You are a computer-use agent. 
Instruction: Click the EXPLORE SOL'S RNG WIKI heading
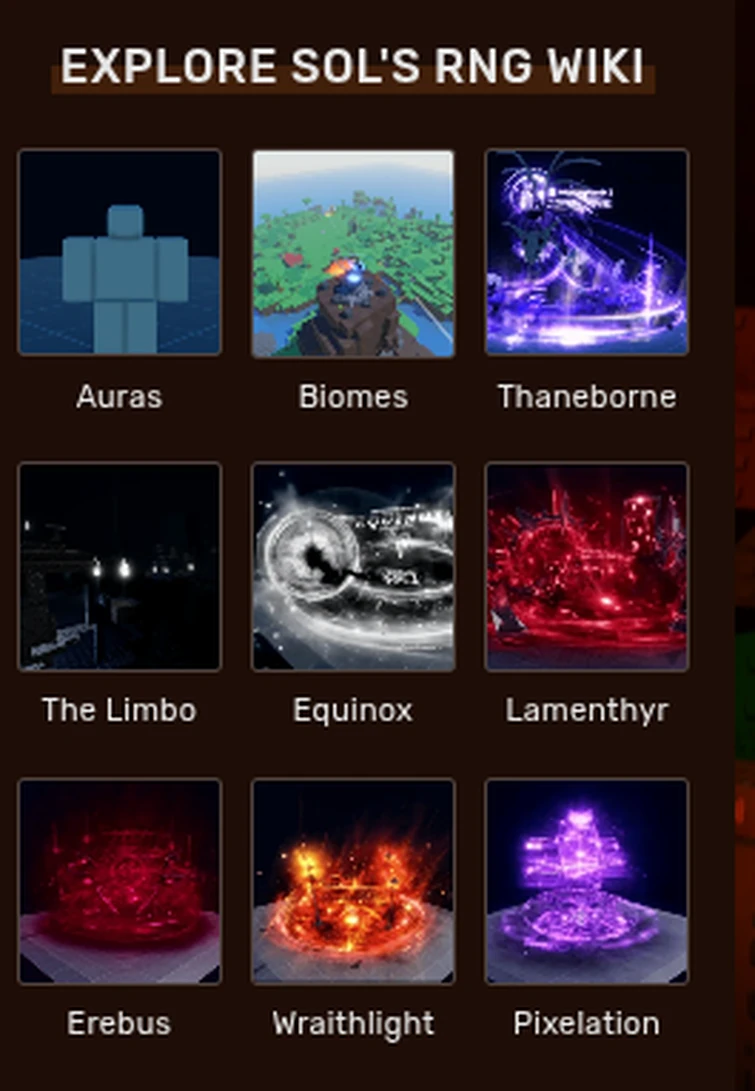tap(353, 66)
